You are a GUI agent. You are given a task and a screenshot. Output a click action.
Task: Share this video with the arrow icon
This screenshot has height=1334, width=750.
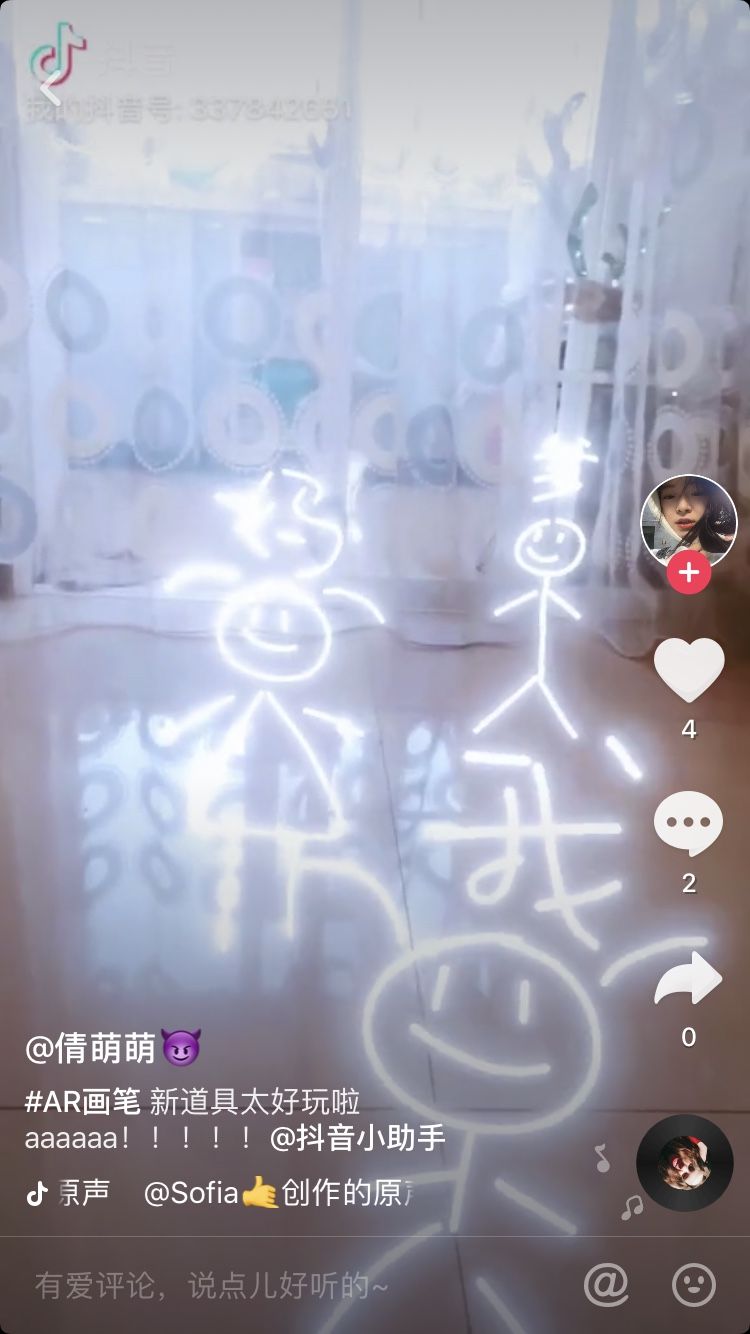point(688,978)
